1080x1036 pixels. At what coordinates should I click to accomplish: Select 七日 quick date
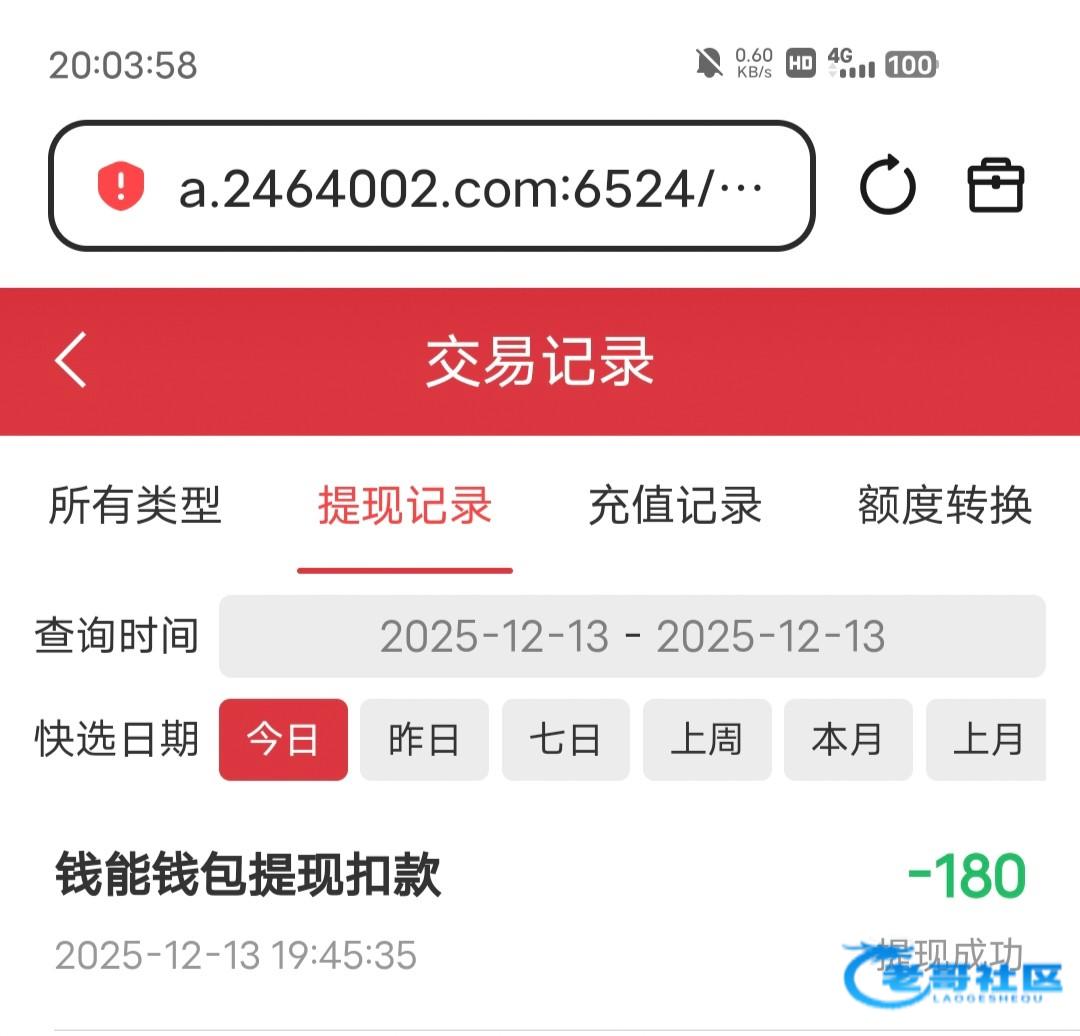pos(565,740)
